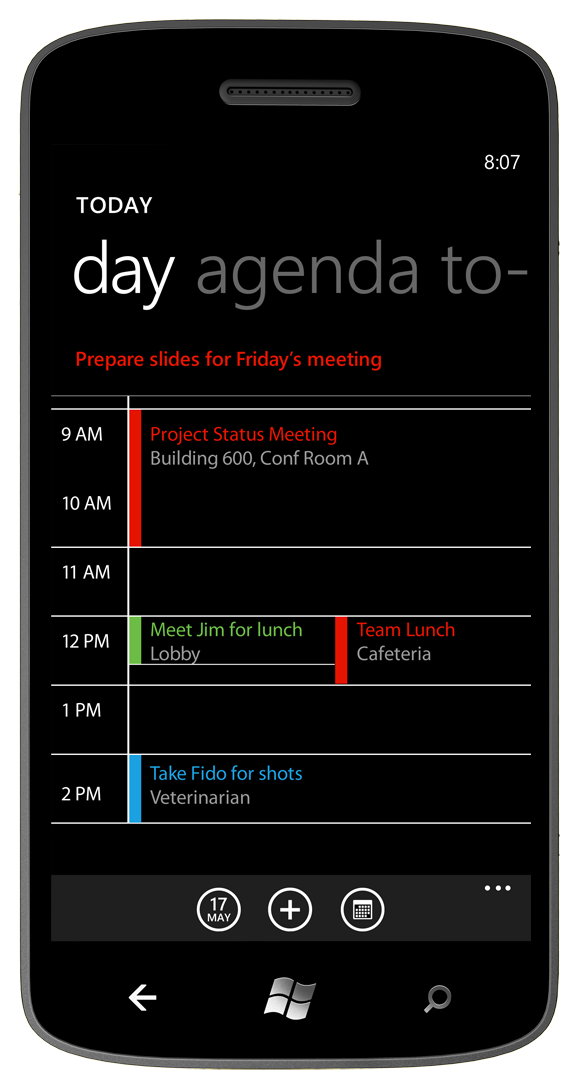The image size is (580, 1088).
Task: Tap the Windows Start button
Action: pos(290,997)
